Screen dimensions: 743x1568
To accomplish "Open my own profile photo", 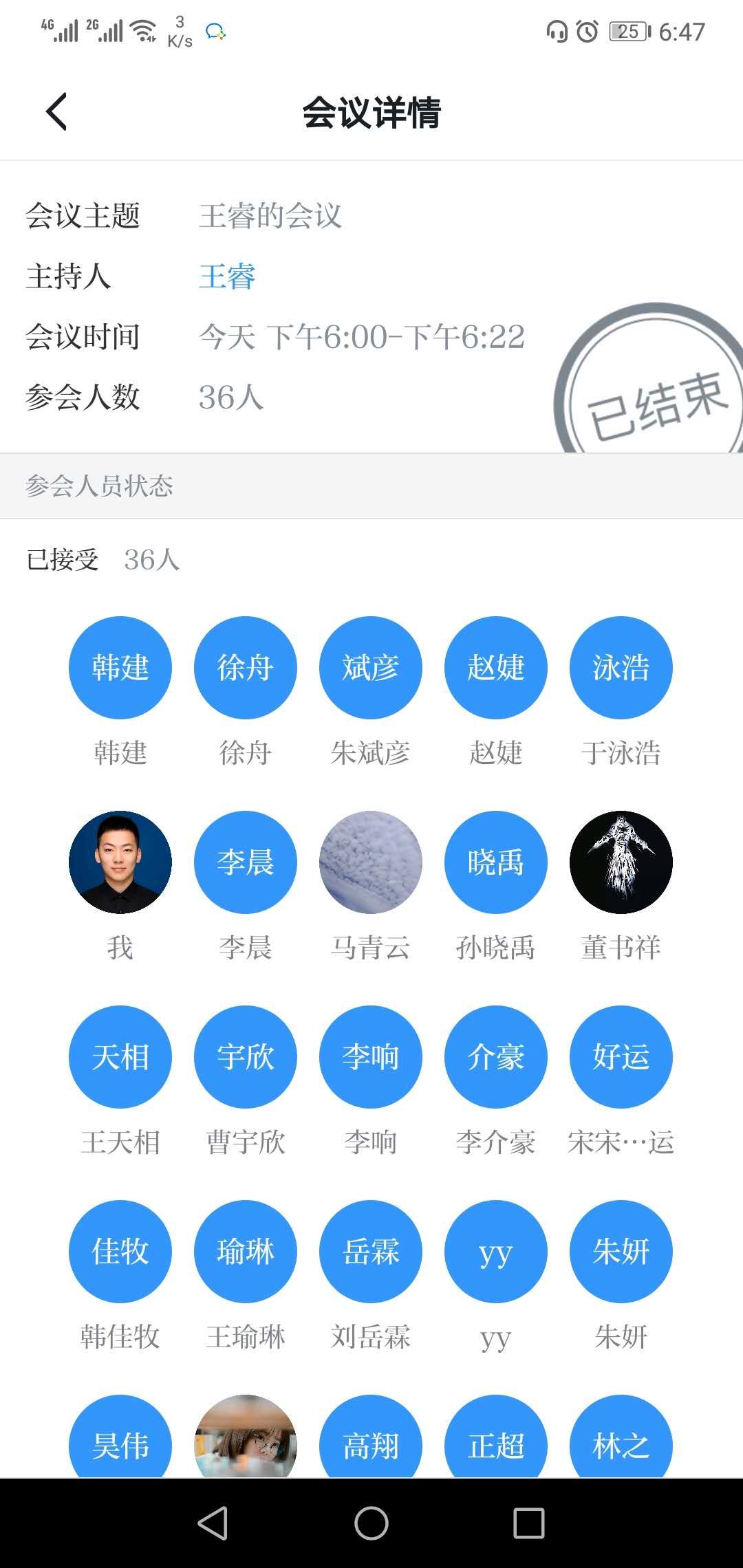I will (120, 862).
